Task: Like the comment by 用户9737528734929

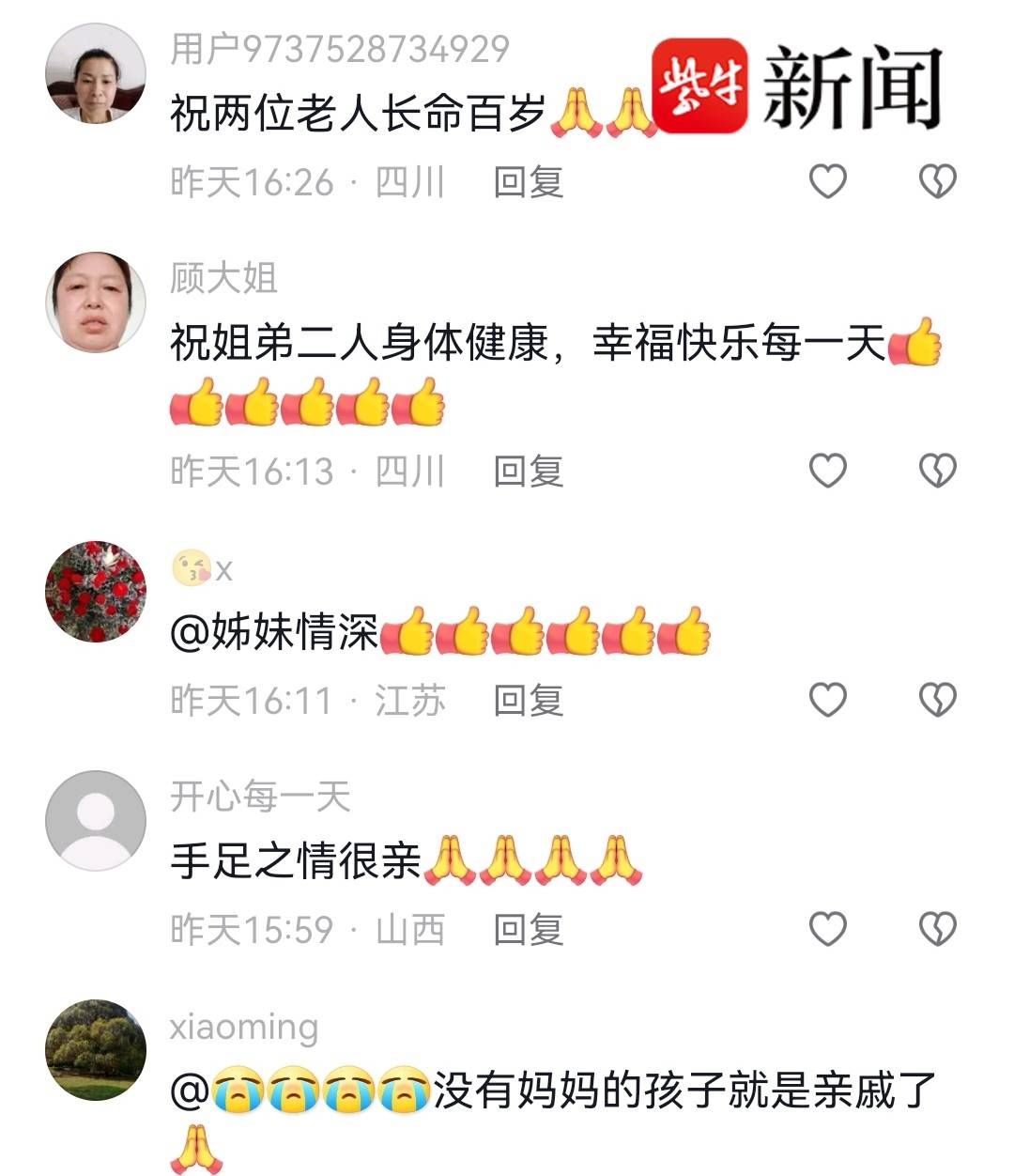Action: (827, 180)
